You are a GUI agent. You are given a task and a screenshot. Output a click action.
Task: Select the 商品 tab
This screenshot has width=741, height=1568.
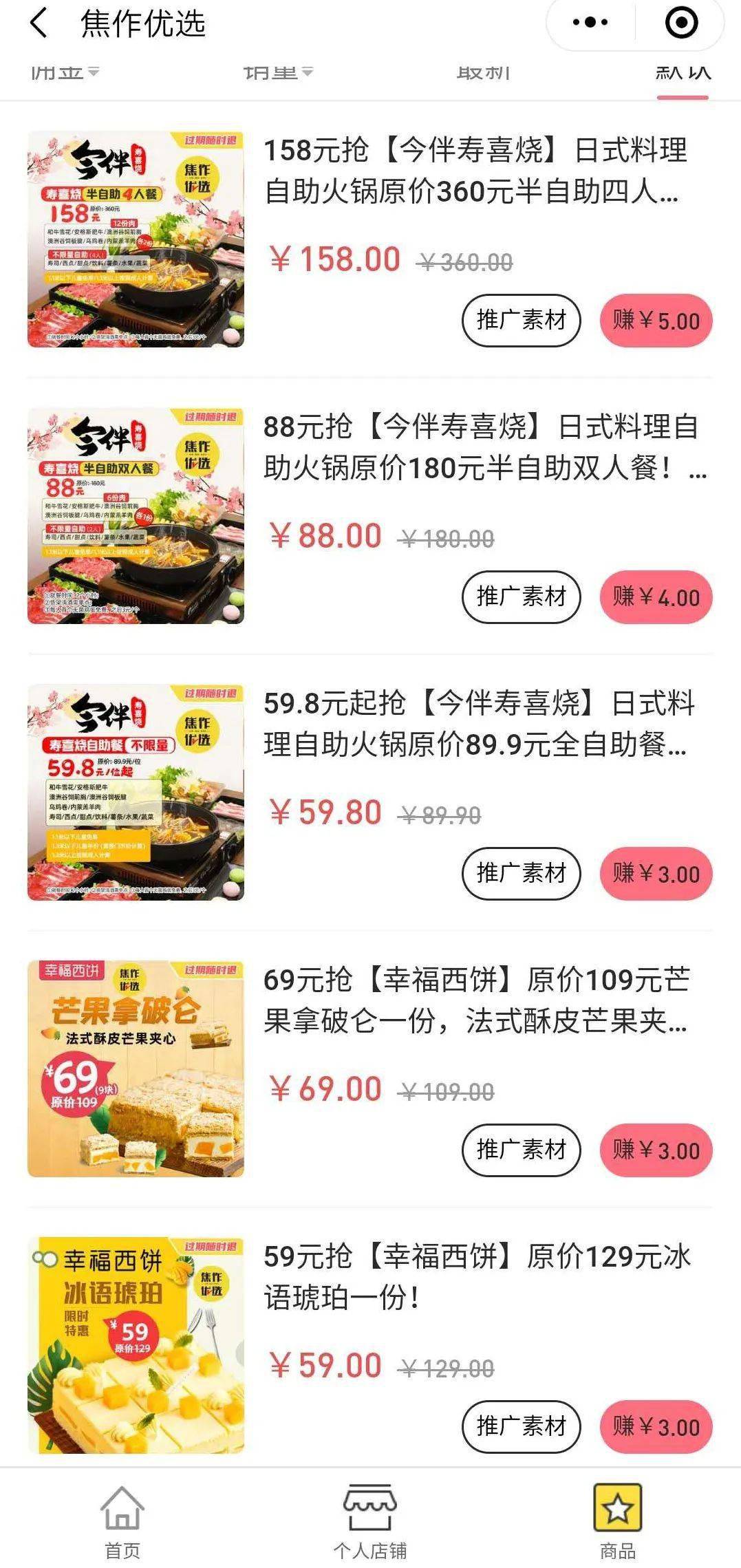pyautogui.click(x=617, y=1522)
